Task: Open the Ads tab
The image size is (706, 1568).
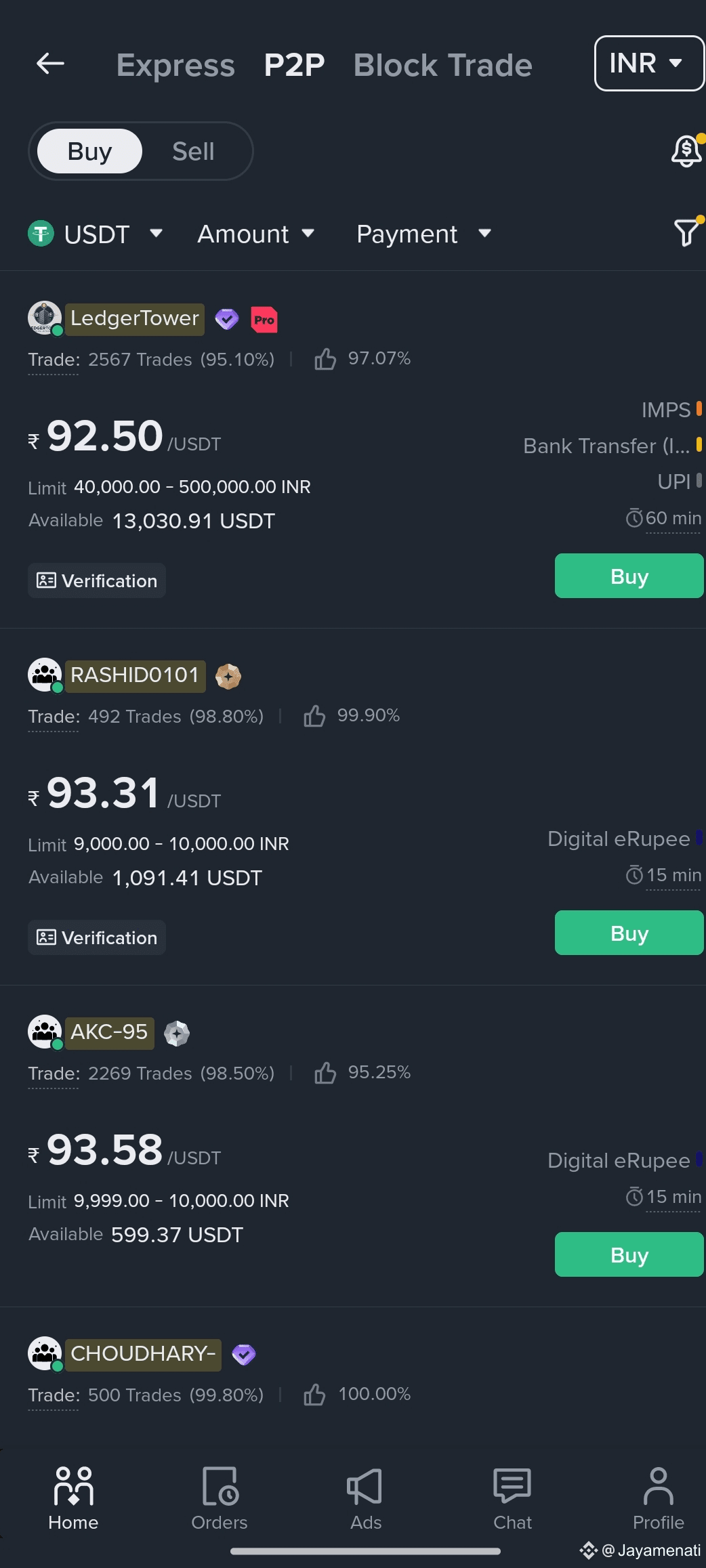Action: (366, 1499)
